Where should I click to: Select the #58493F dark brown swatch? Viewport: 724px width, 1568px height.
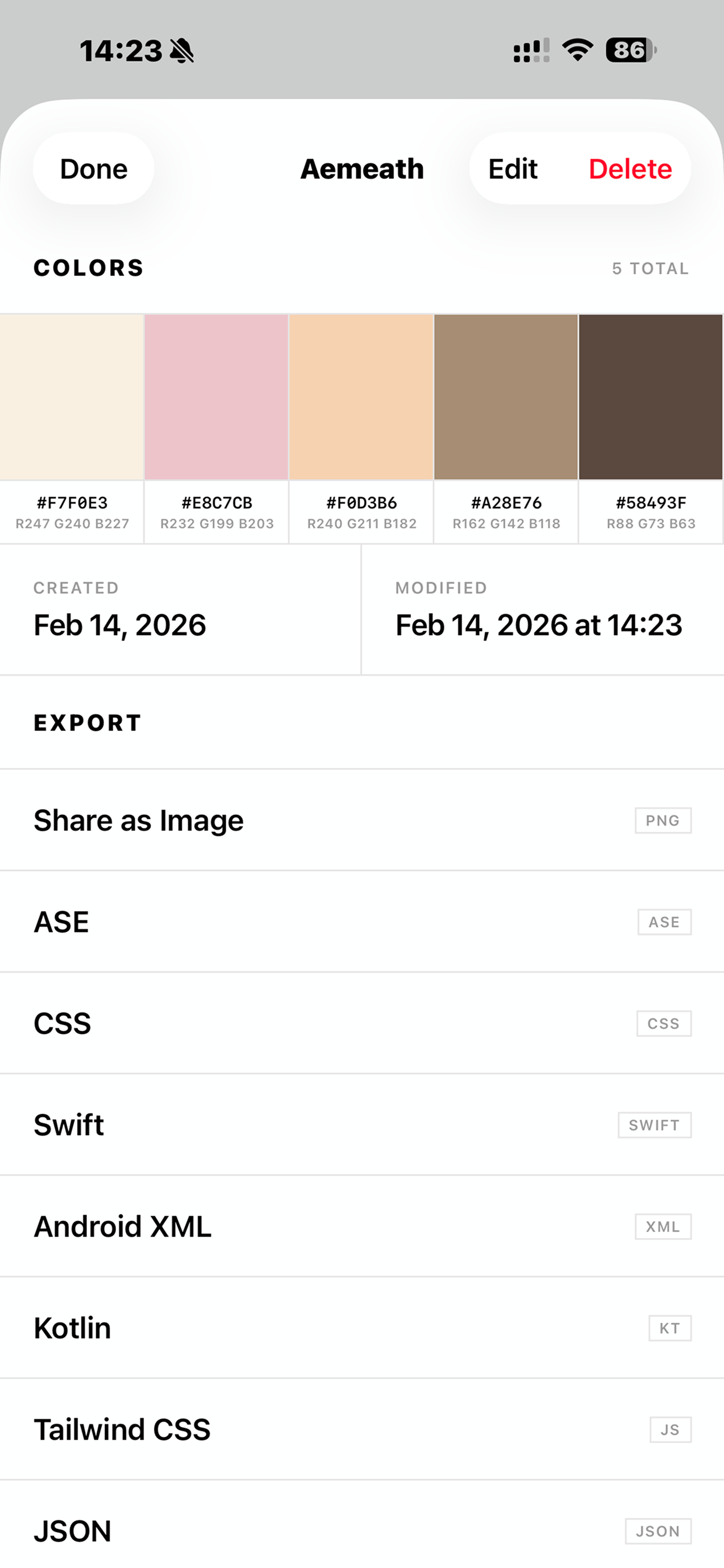coord(651,397)
